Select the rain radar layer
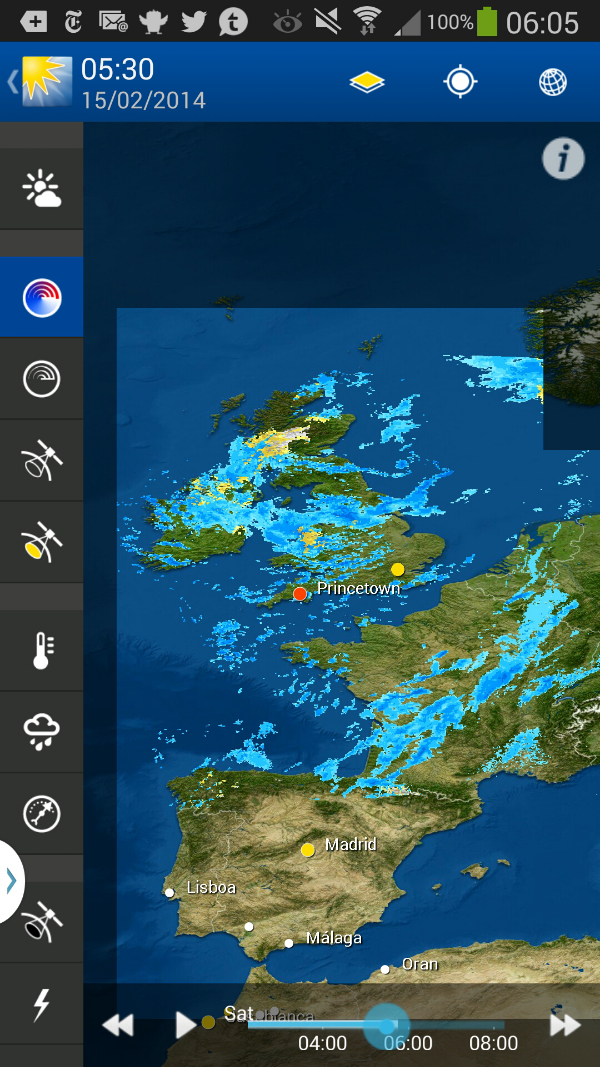This screenshot has width=600, height=1067. point(41,297)
